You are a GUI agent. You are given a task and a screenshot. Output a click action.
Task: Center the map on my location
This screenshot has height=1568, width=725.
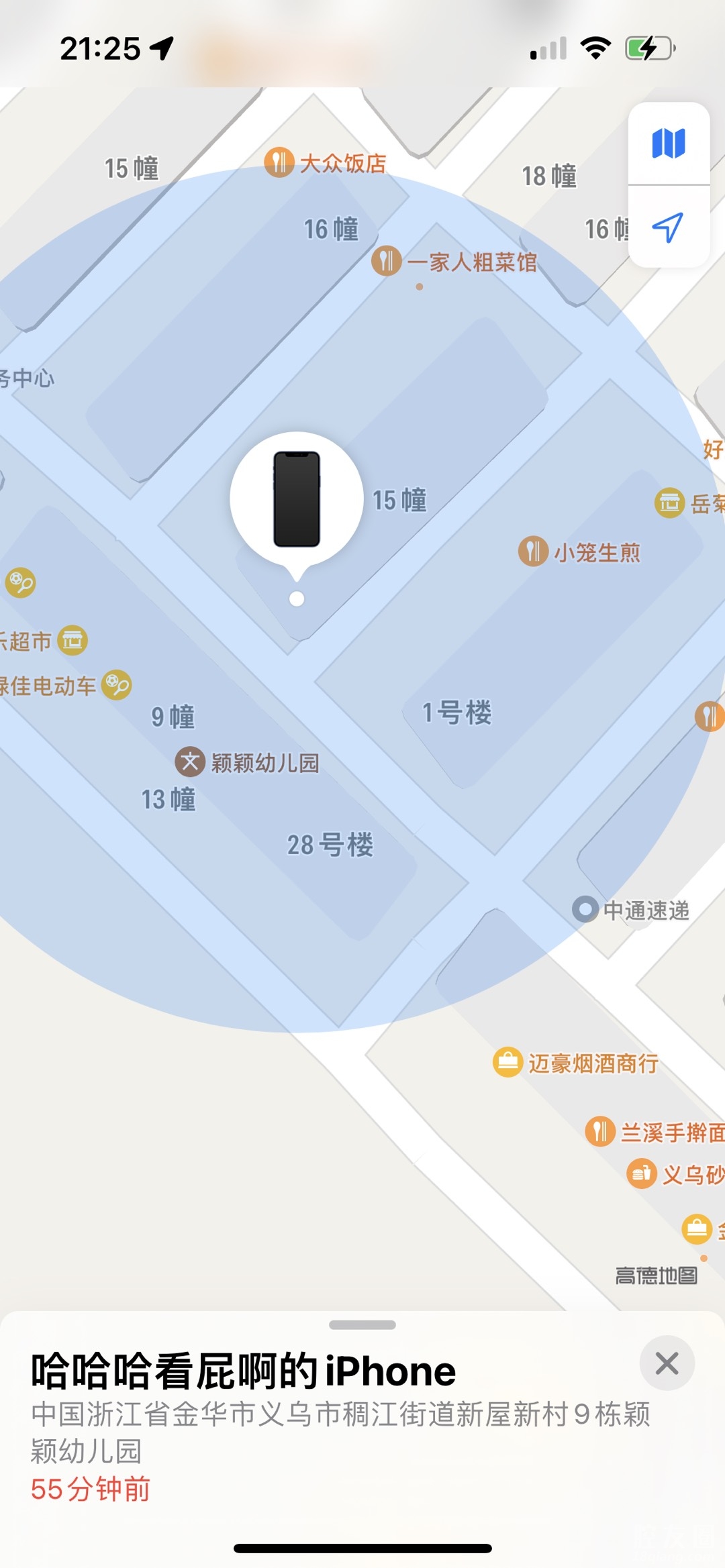pyautogui.click(x=669, y=227)
